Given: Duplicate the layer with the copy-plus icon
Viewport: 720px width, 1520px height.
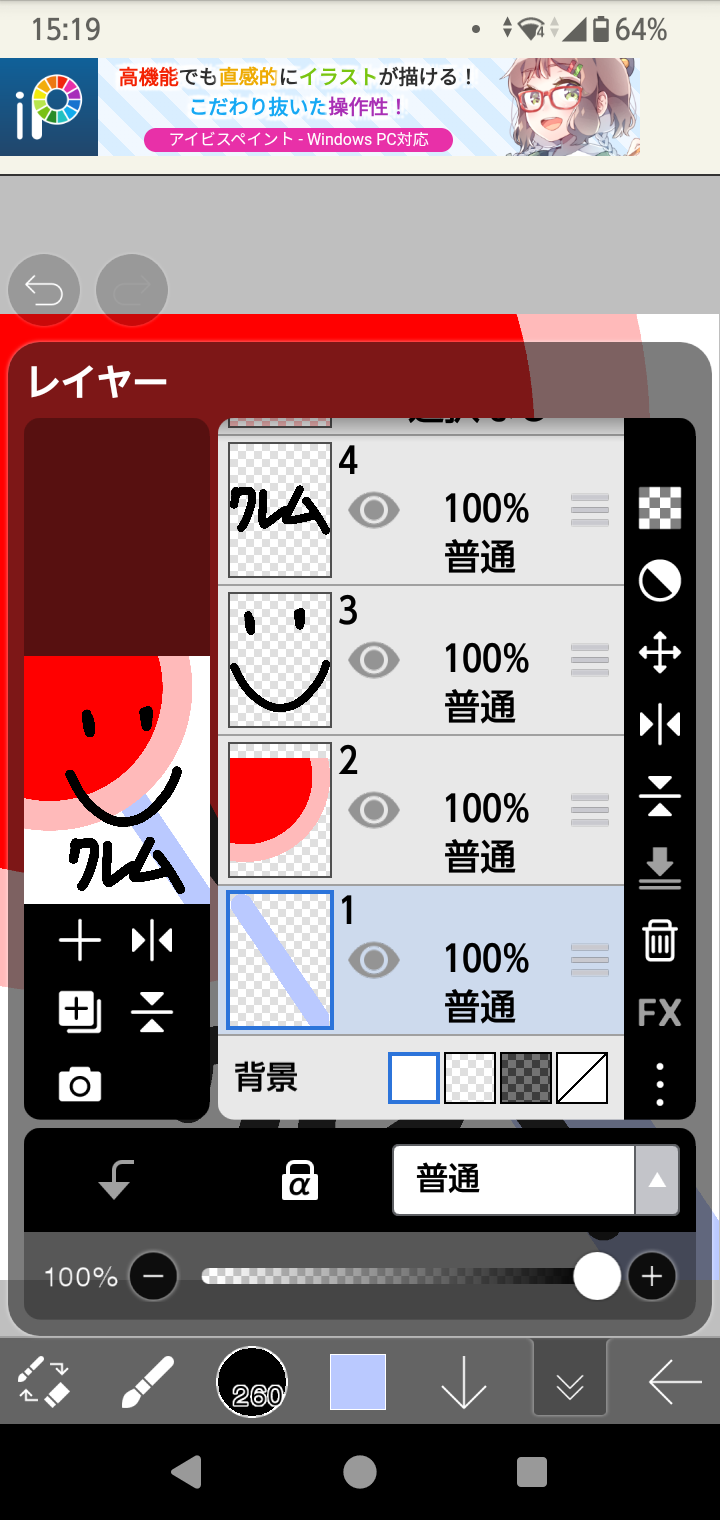Looking at the screenshot, I should pos(80,1013).
